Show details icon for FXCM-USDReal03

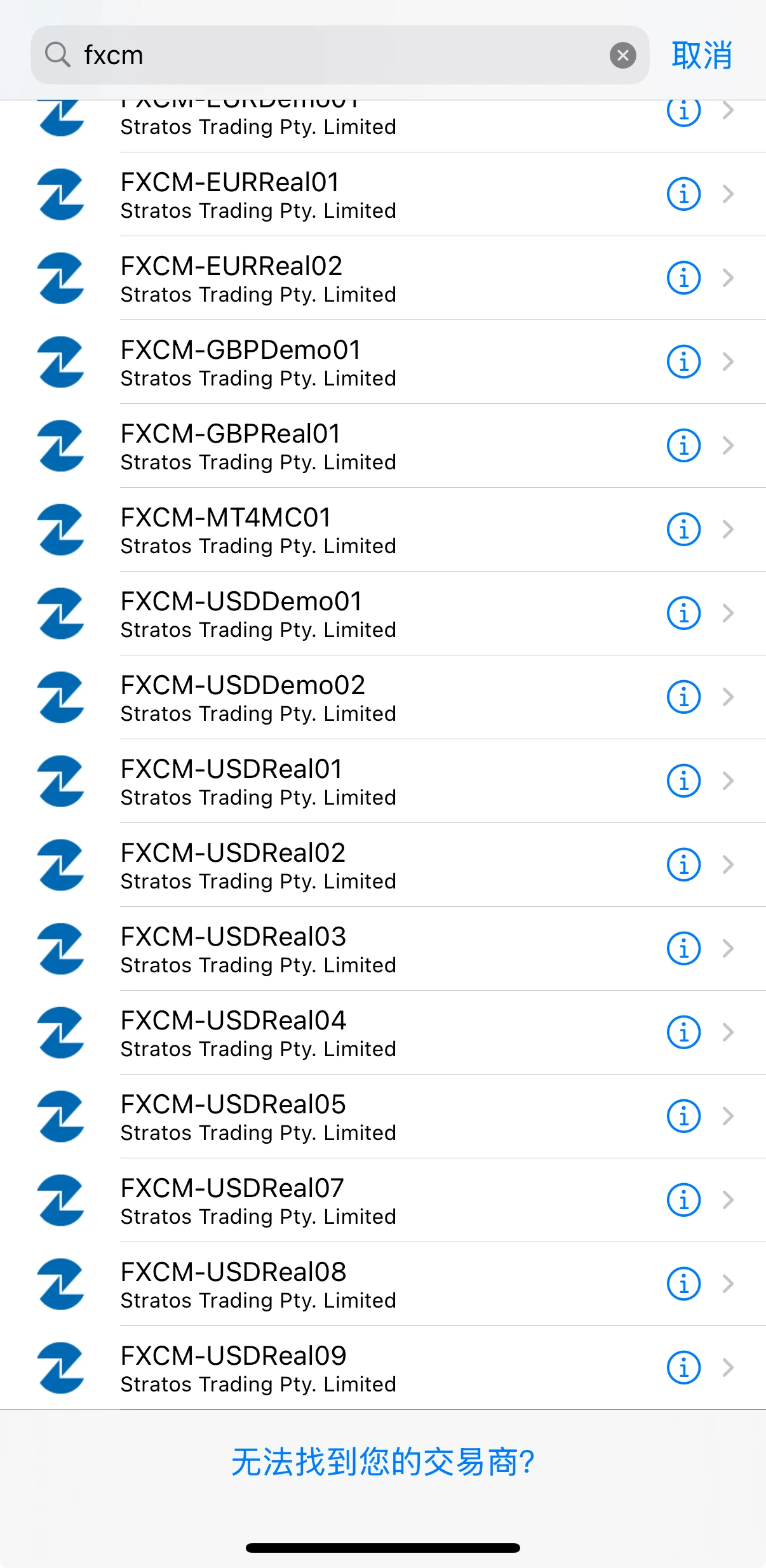(x=683, y=949)
